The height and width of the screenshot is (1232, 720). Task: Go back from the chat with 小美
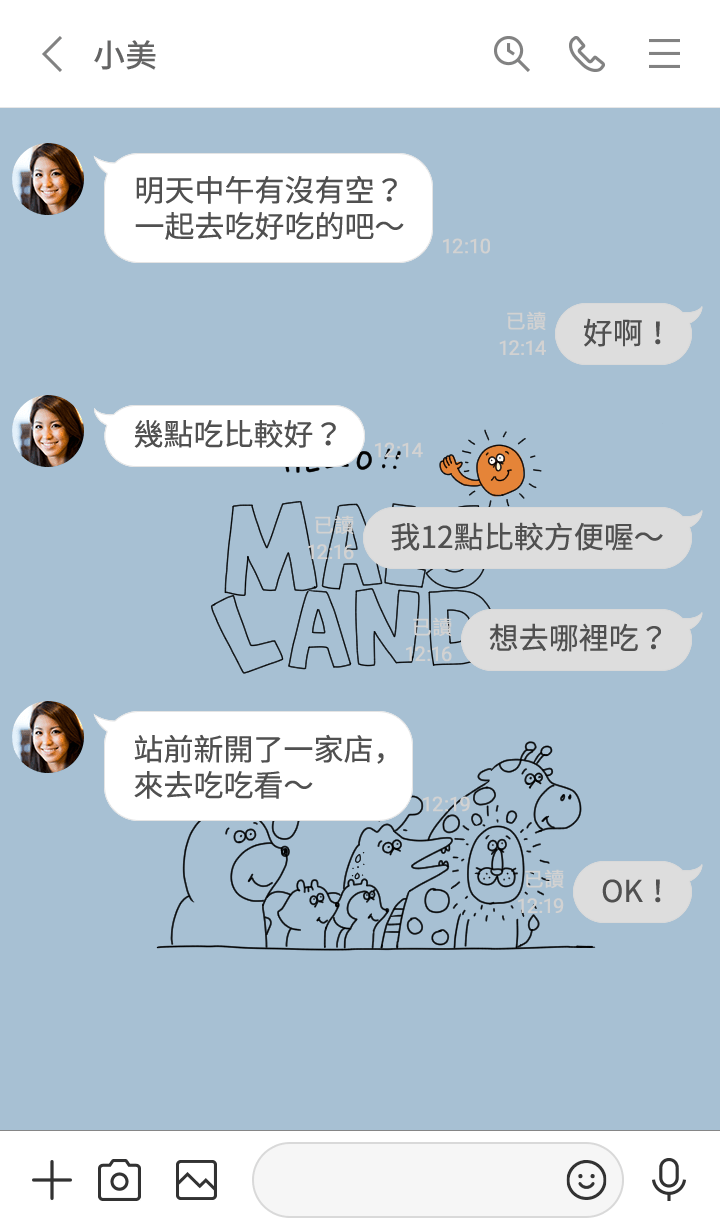(52, 54)
